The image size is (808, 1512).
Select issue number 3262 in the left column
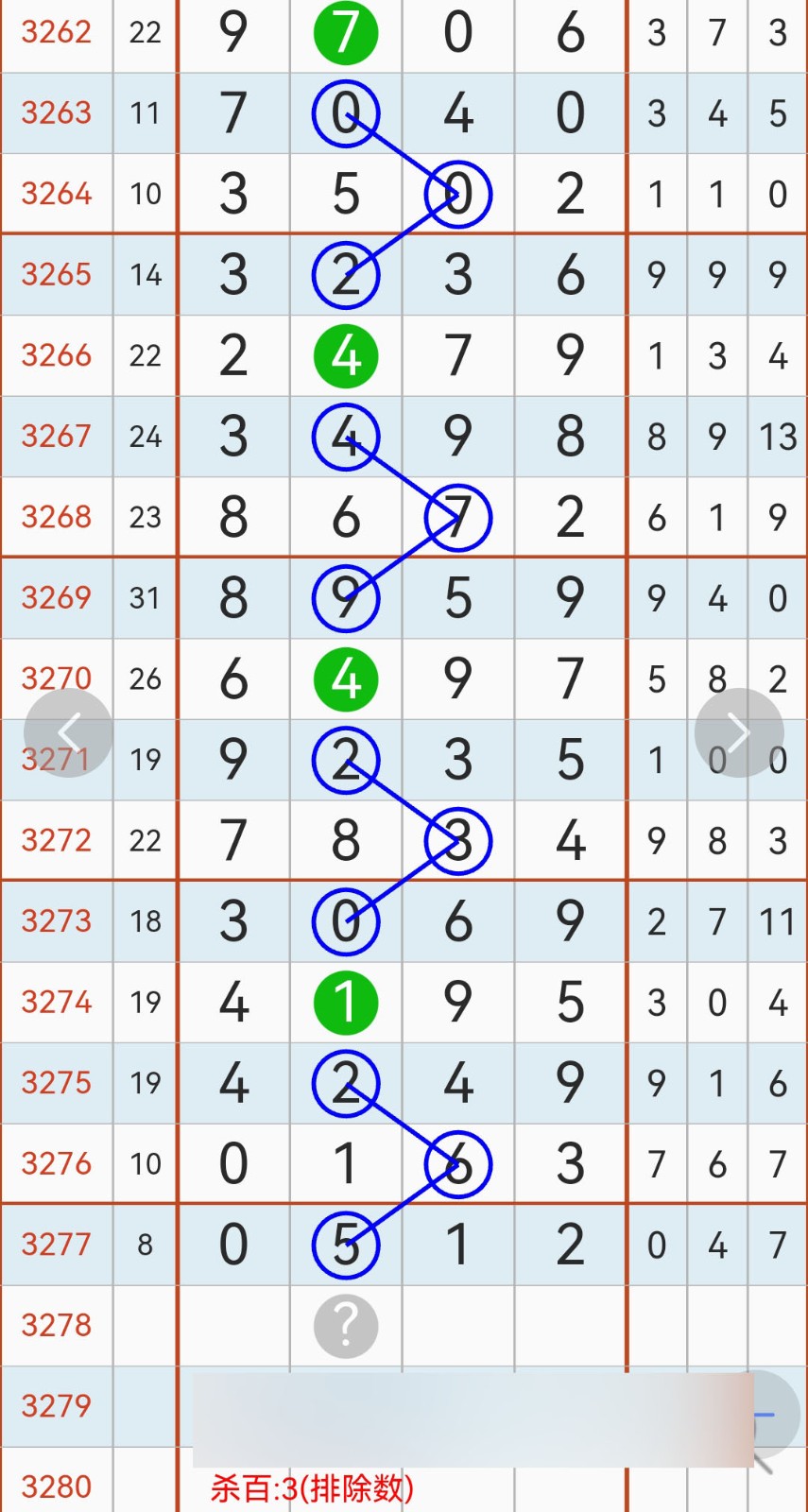click(56, 31)
